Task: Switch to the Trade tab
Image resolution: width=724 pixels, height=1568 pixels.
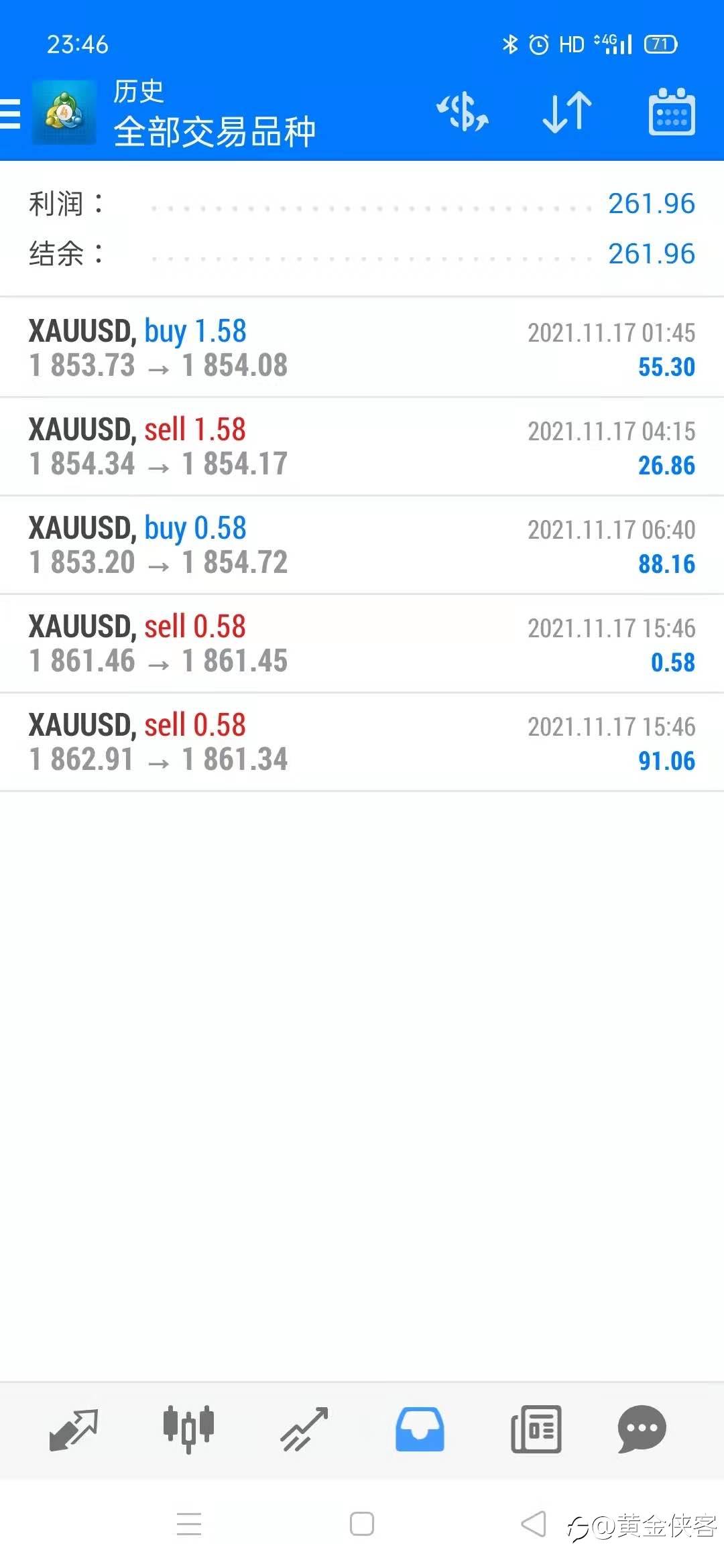Action: (304, 1429)
